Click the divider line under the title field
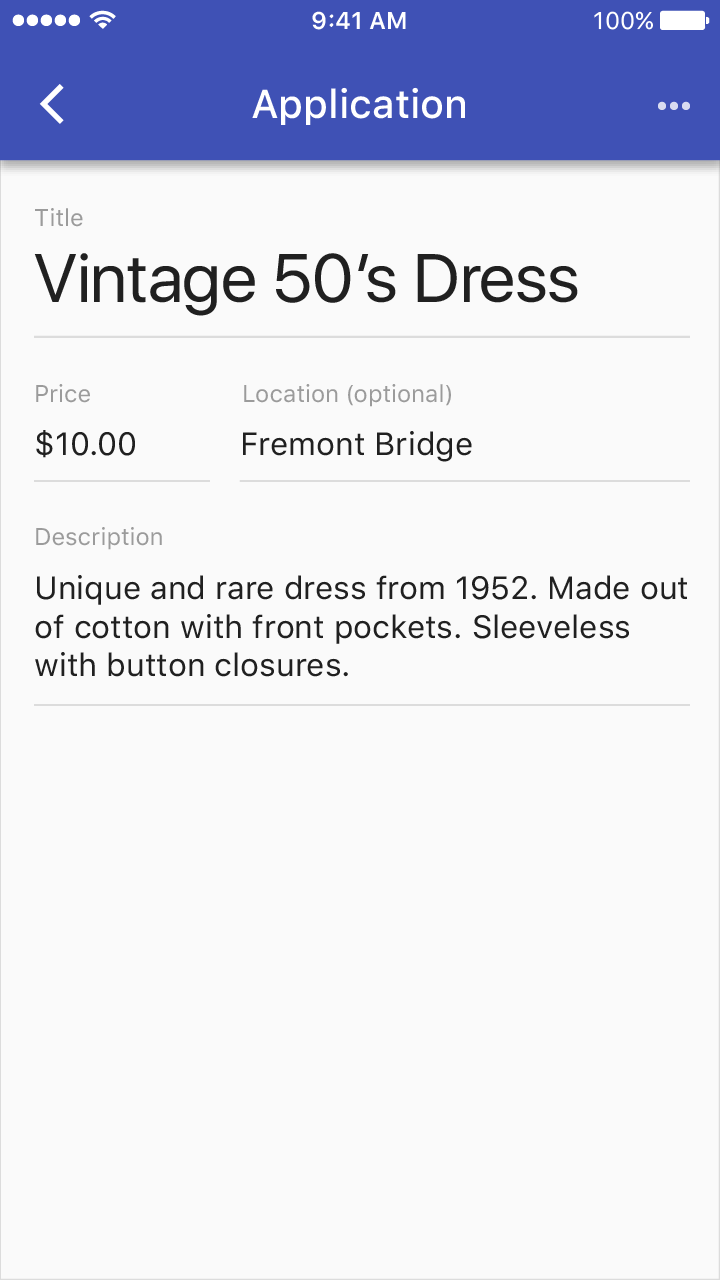The width and height of the screenshot is (720, 1280). click(362, 333)
